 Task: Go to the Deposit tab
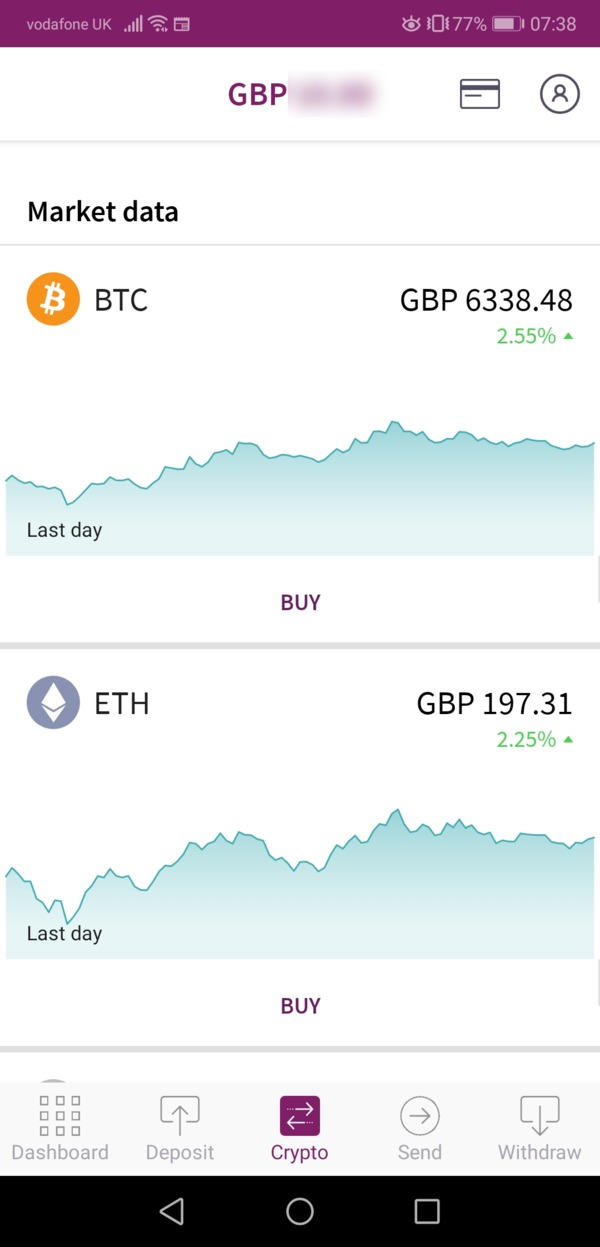click(180, 1129)
